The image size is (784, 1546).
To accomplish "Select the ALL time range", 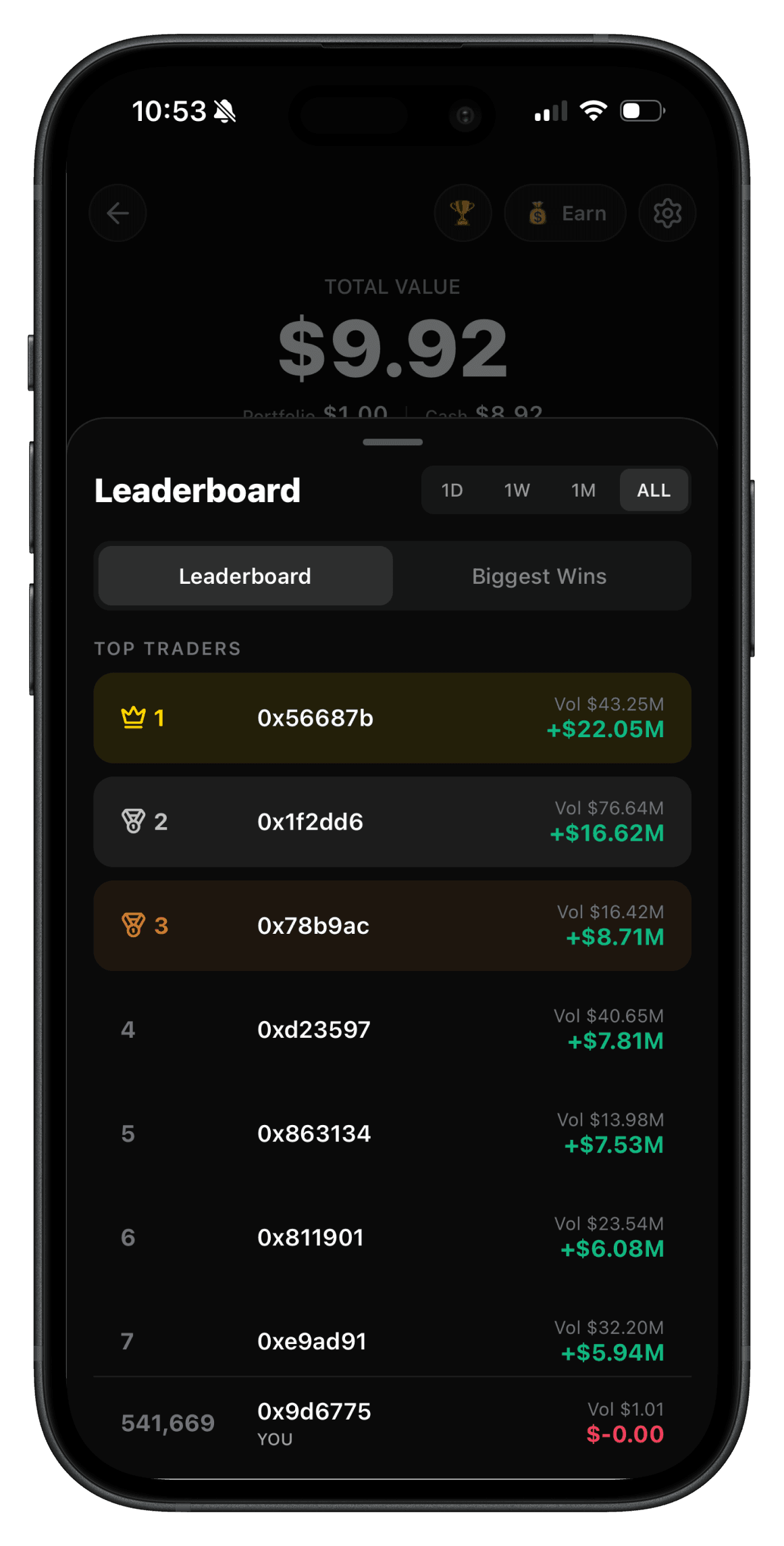I will [x=654, y=490].
